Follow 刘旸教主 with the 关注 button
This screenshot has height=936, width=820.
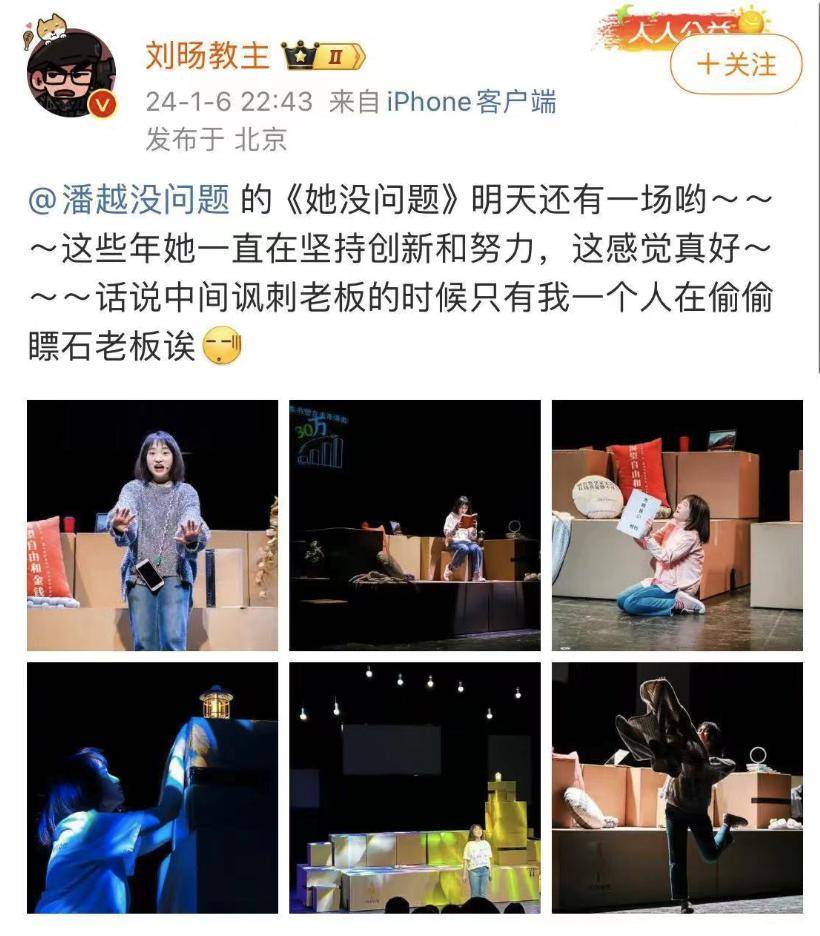pos(736,65)
